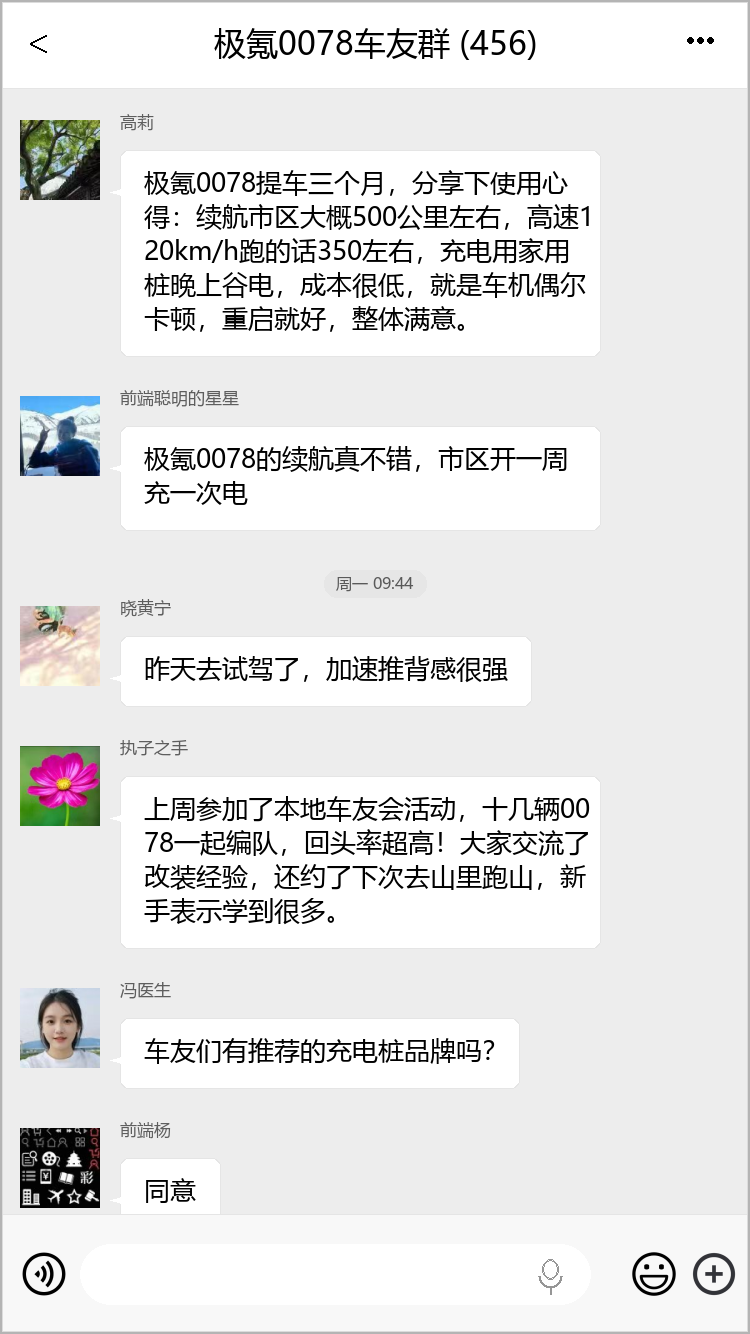The width and height of the screenshot is (750, 1334).
Task: Click 冯医生's avatar photo
Action: [60, 1027]
